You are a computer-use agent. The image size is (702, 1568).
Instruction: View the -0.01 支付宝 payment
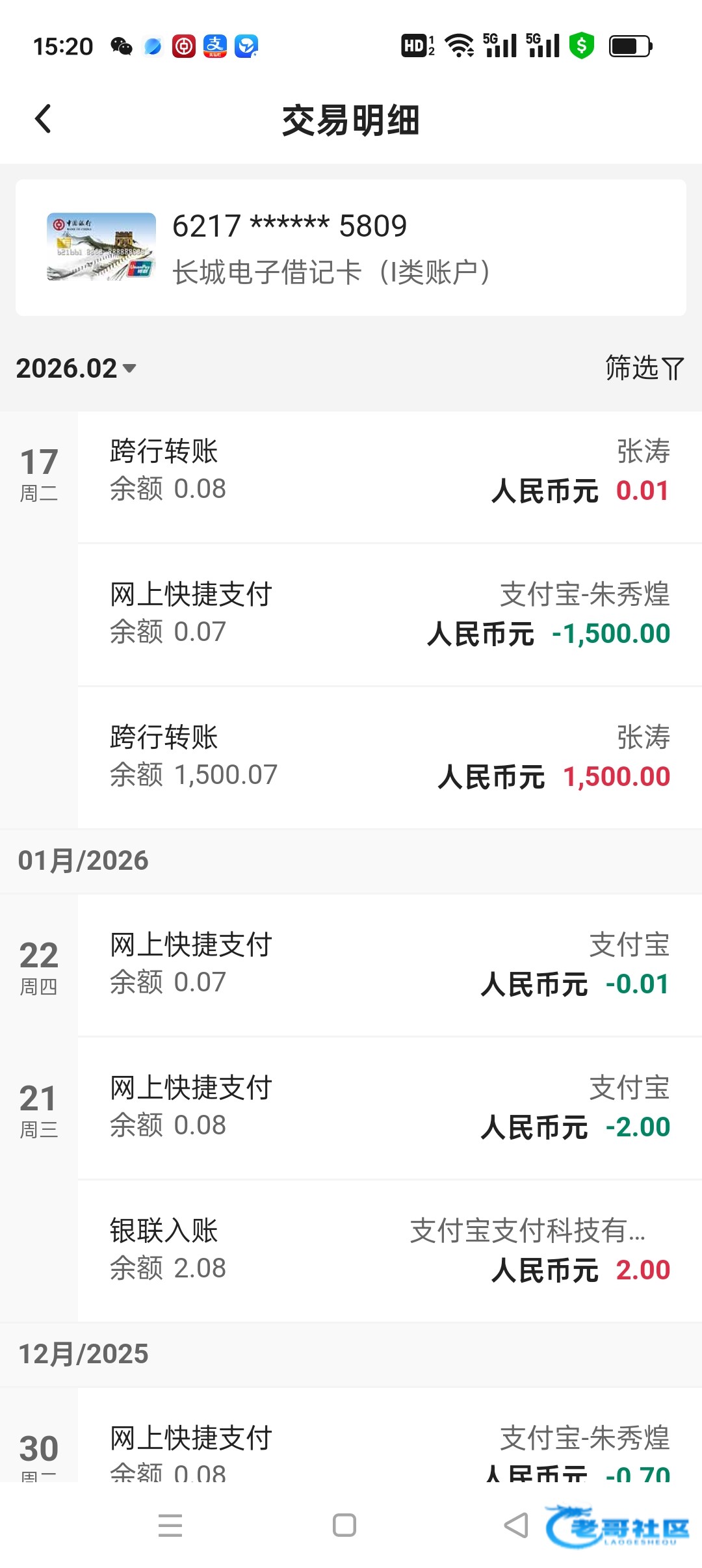coord(389,965)
